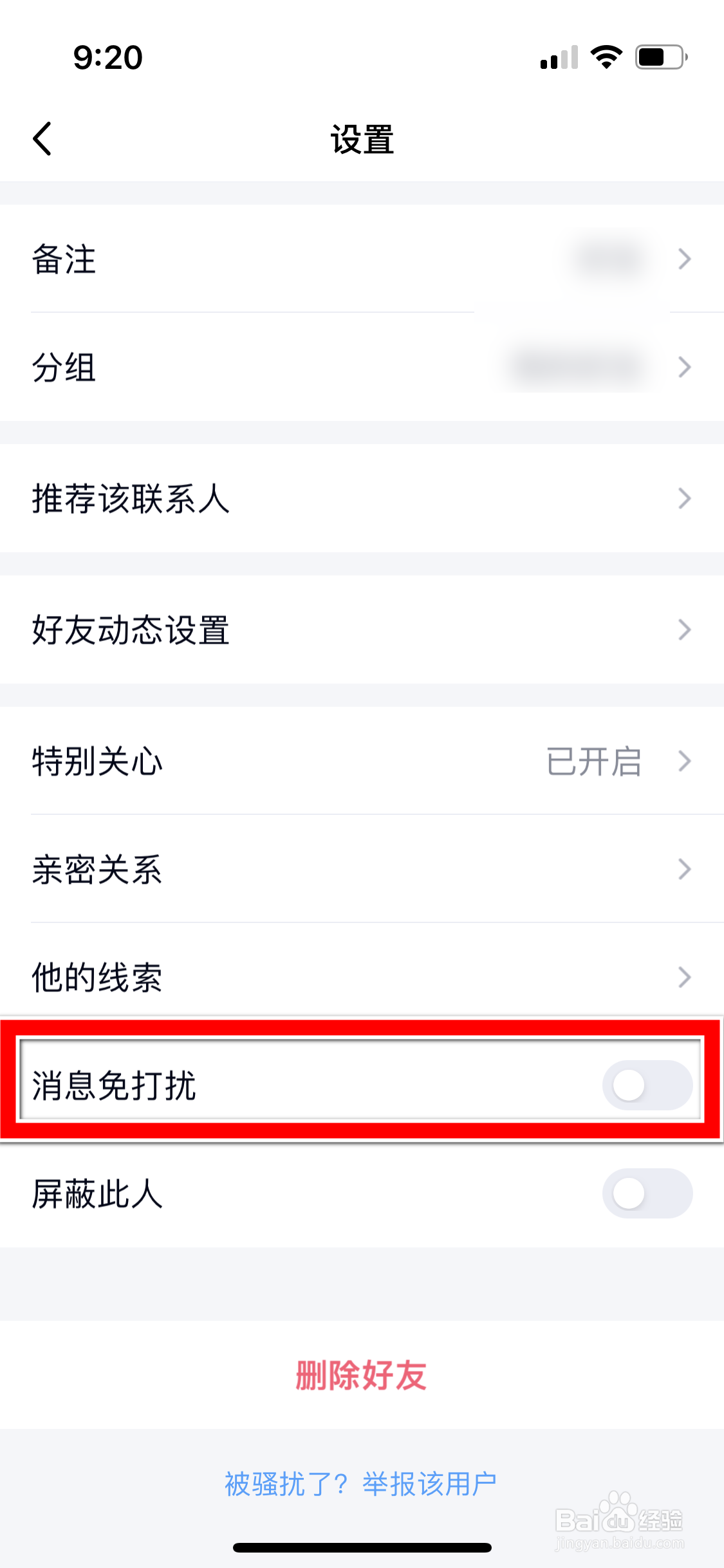Tap the back arrow to exit settings
This screenshot has height=1568, width=724.
point(42,139)
